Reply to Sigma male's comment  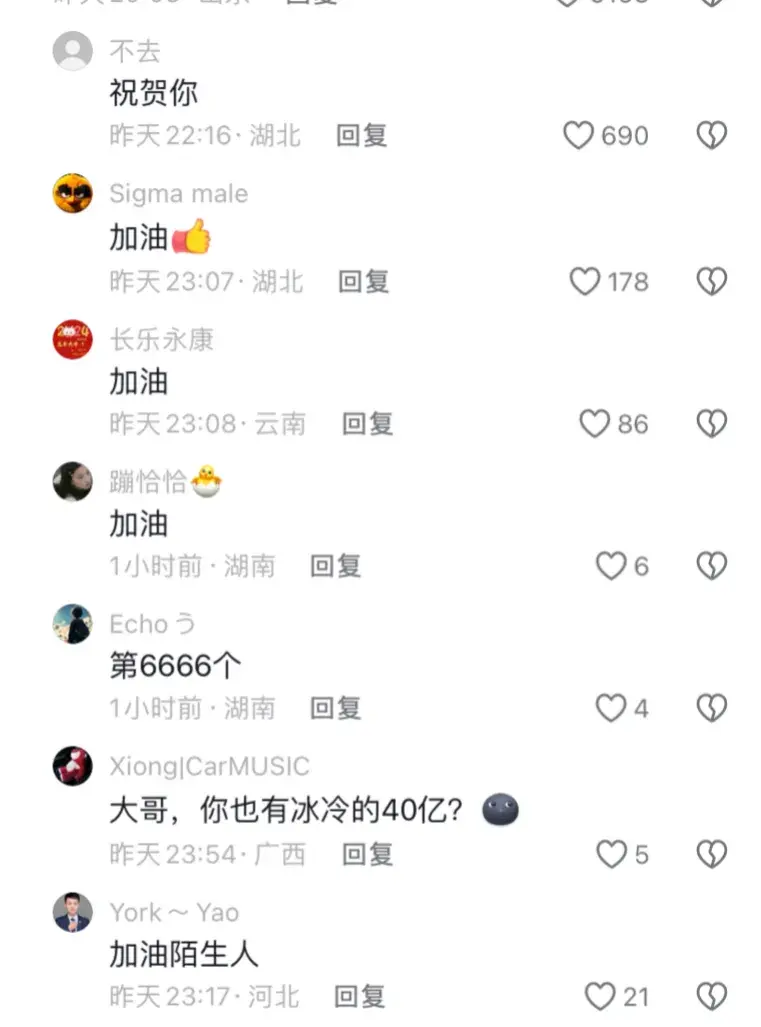click(x=363, y=282)
